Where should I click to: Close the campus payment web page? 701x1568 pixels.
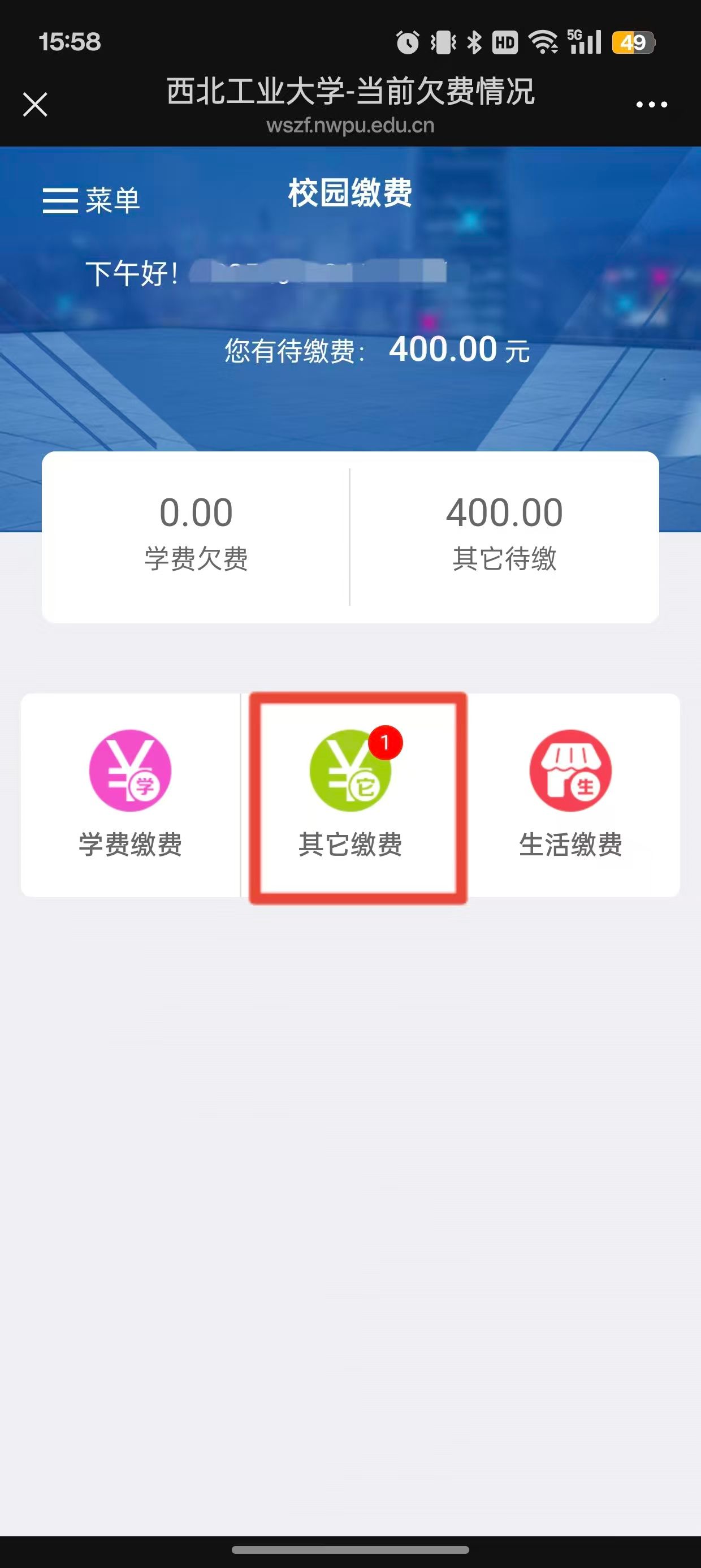click(34, 104)
